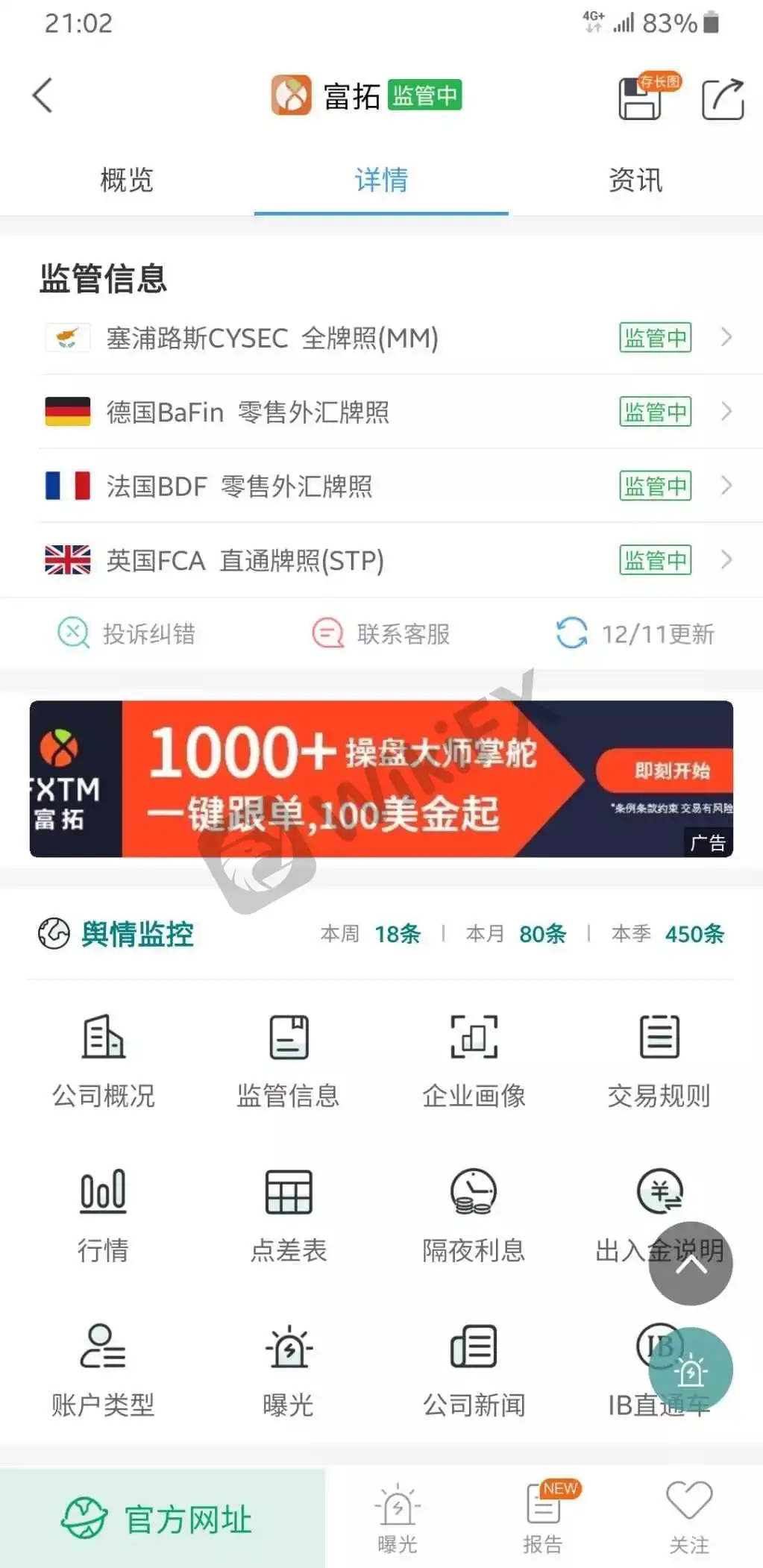Open 公司概况 section
763x1568 pixels.
tap(103, 1060)
